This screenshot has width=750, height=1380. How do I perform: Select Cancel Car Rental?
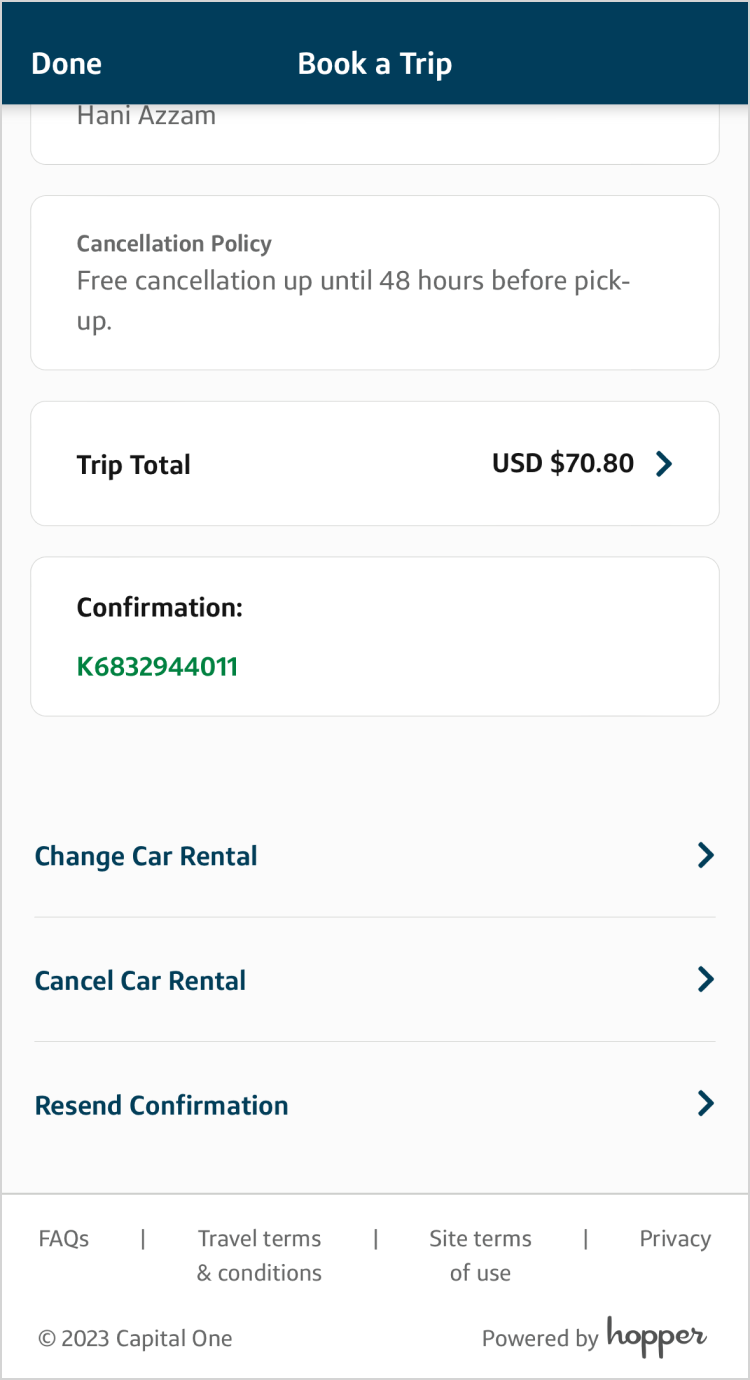(x=140, y=980)
